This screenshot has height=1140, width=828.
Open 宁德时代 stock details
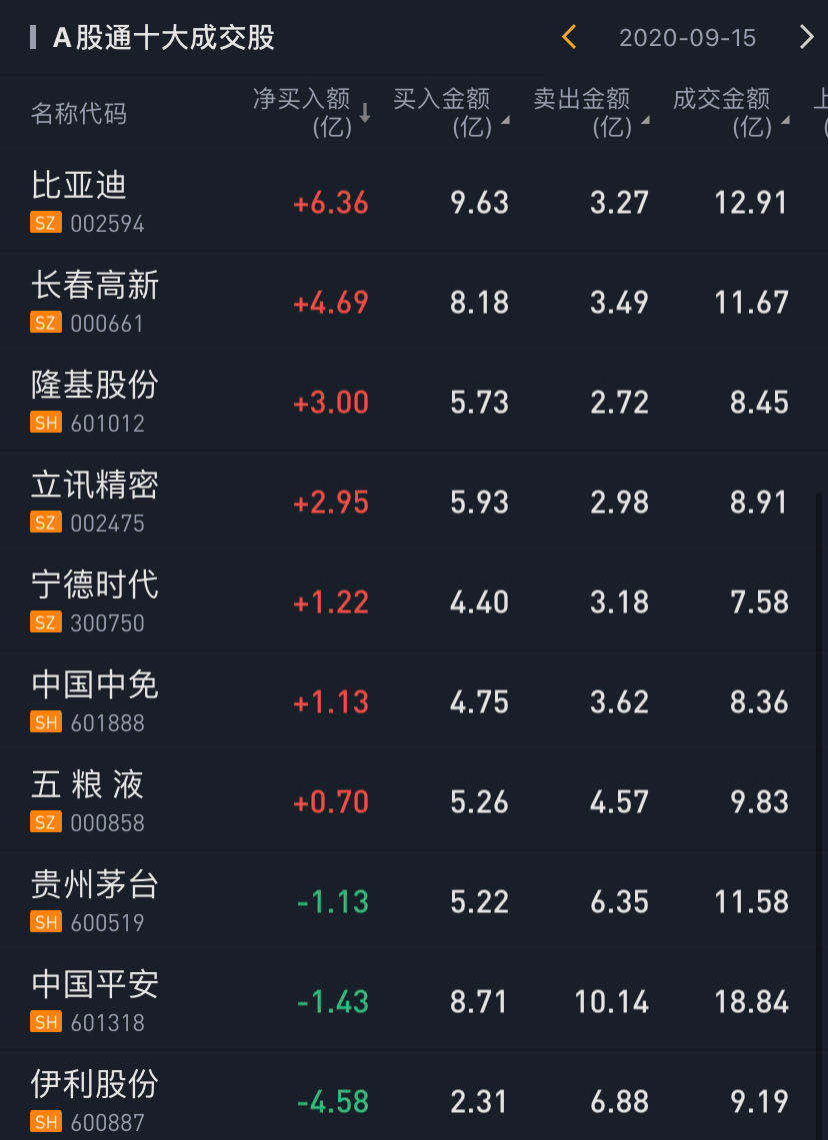[95, 602]
